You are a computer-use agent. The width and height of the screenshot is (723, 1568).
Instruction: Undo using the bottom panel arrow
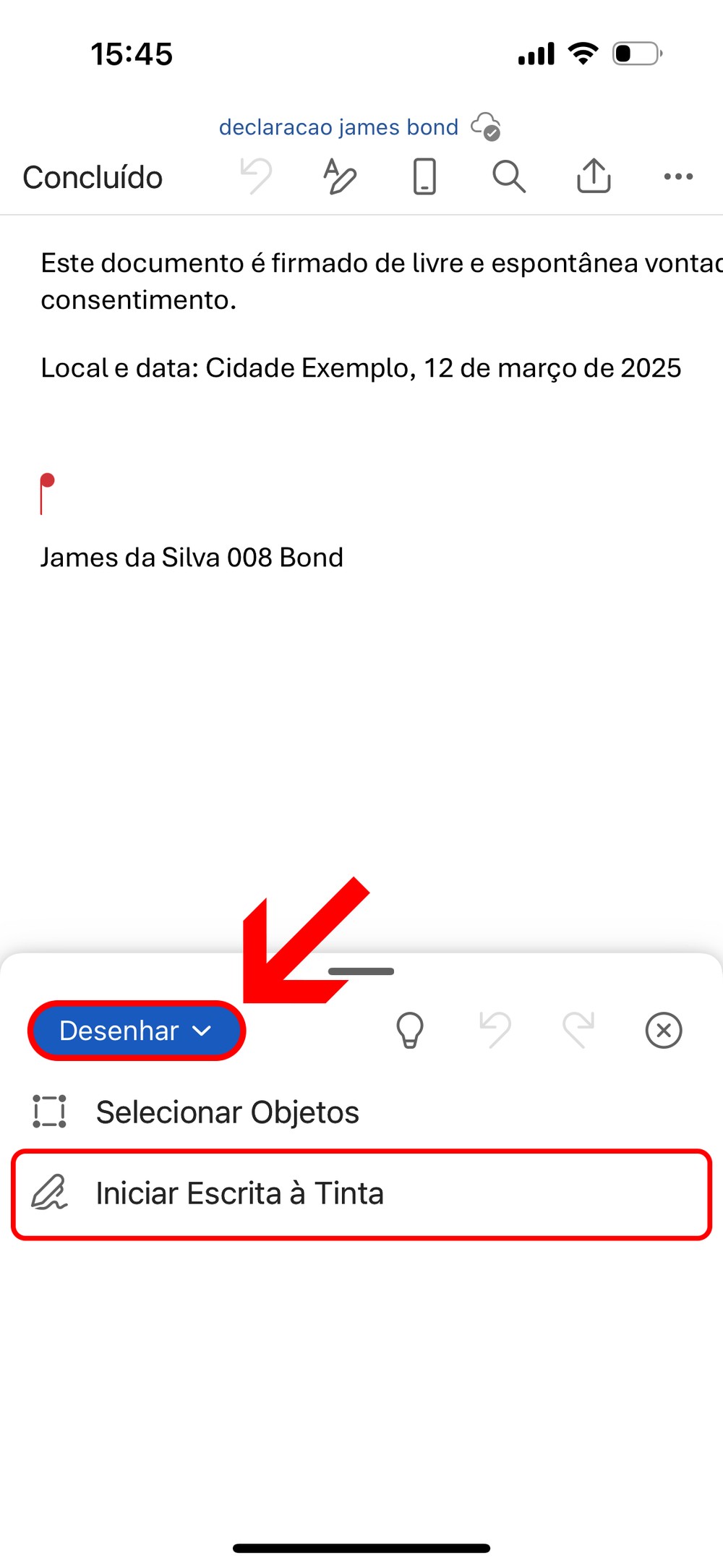pos(495,1031)
